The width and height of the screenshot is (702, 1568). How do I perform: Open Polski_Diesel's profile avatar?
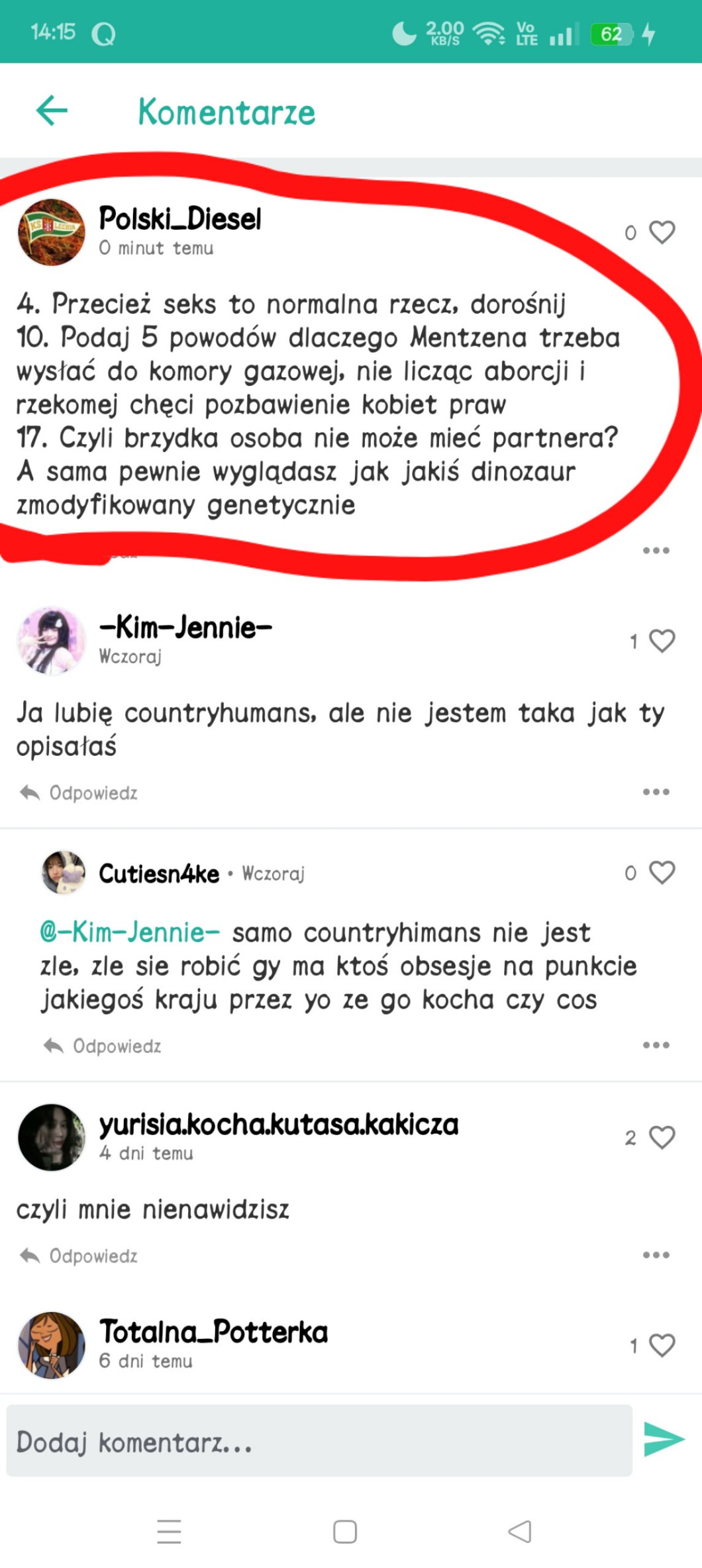tap(51, 232)
